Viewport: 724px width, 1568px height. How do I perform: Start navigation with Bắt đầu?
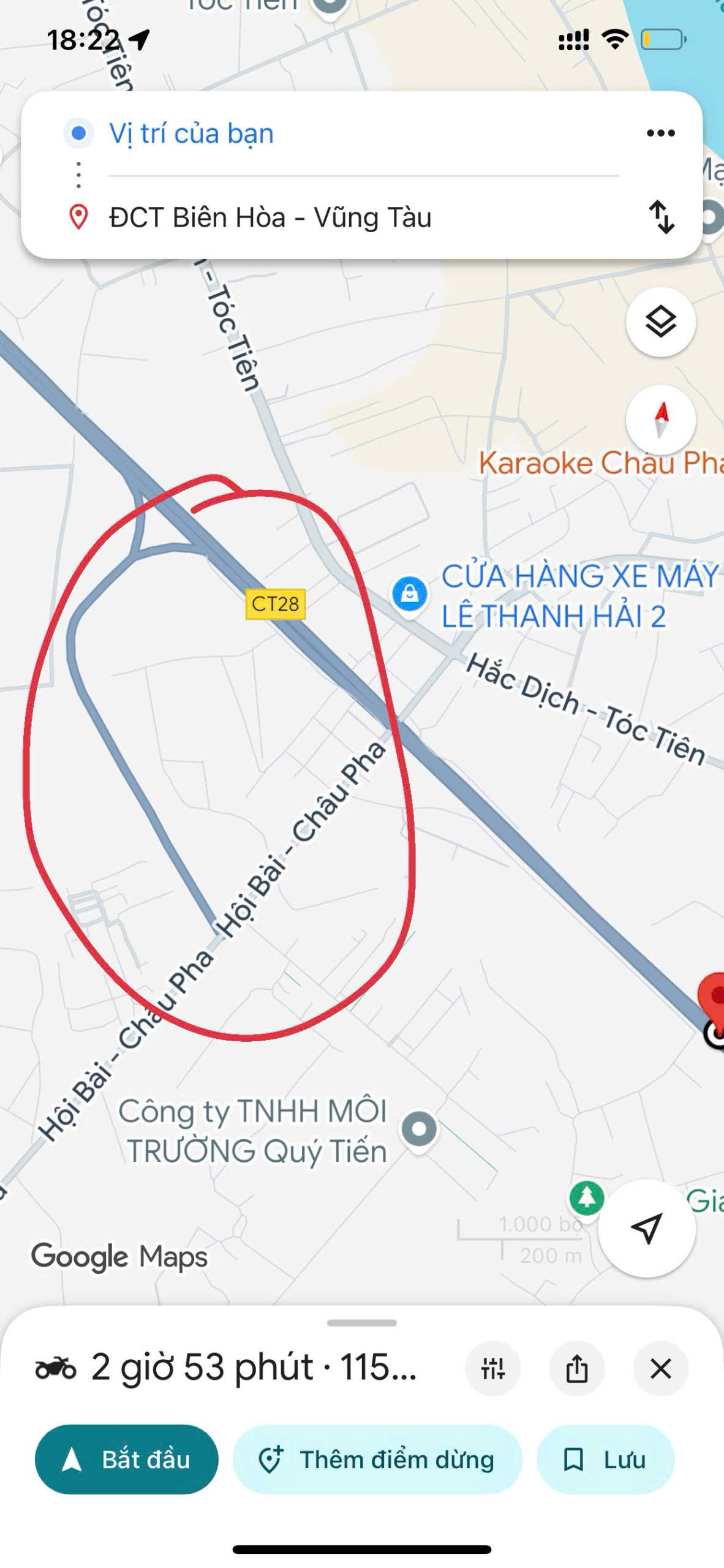coord(127,1460)
